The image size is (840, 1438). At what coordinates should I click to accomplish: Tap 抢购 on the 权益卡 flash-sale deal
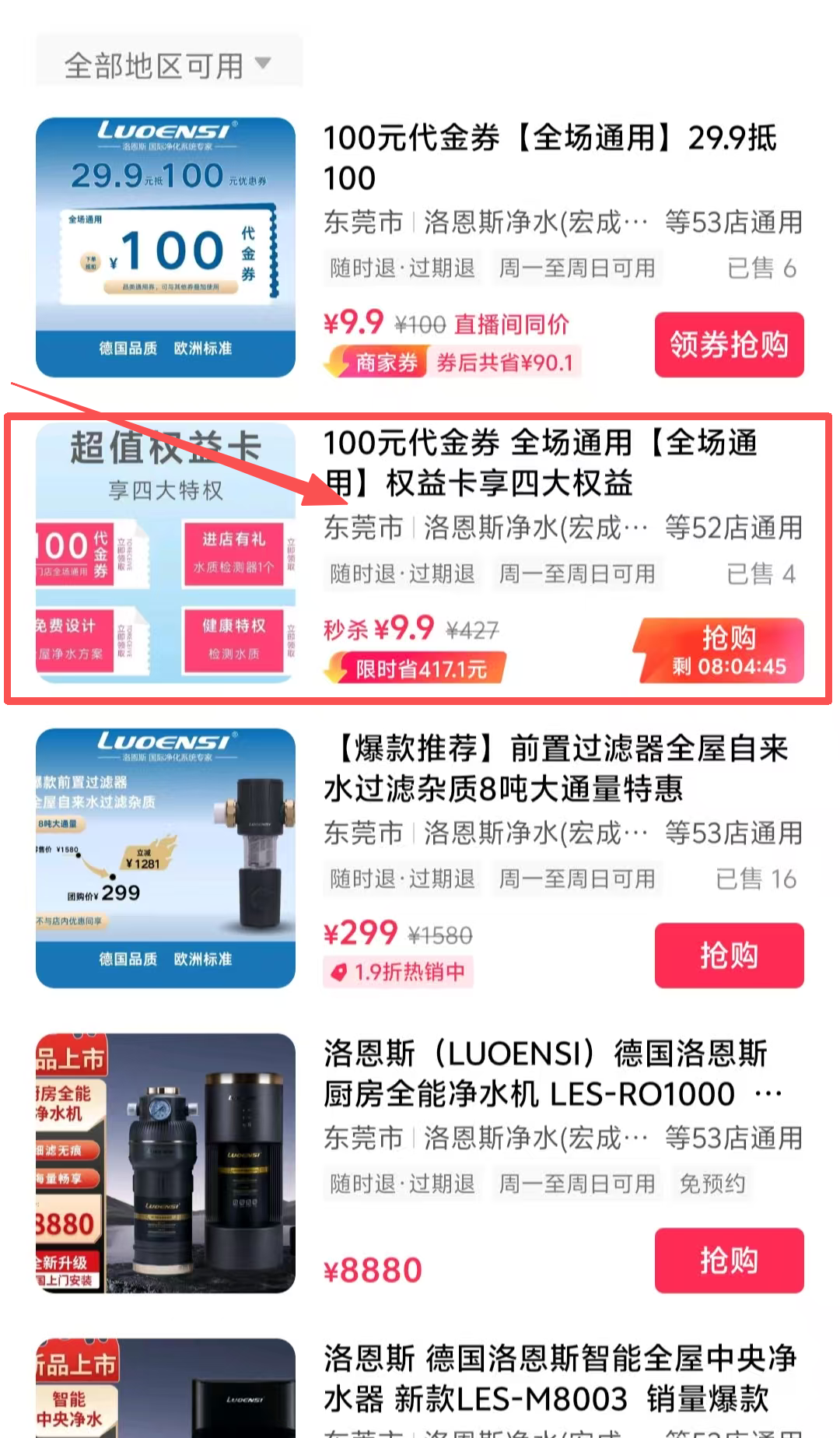720,651
